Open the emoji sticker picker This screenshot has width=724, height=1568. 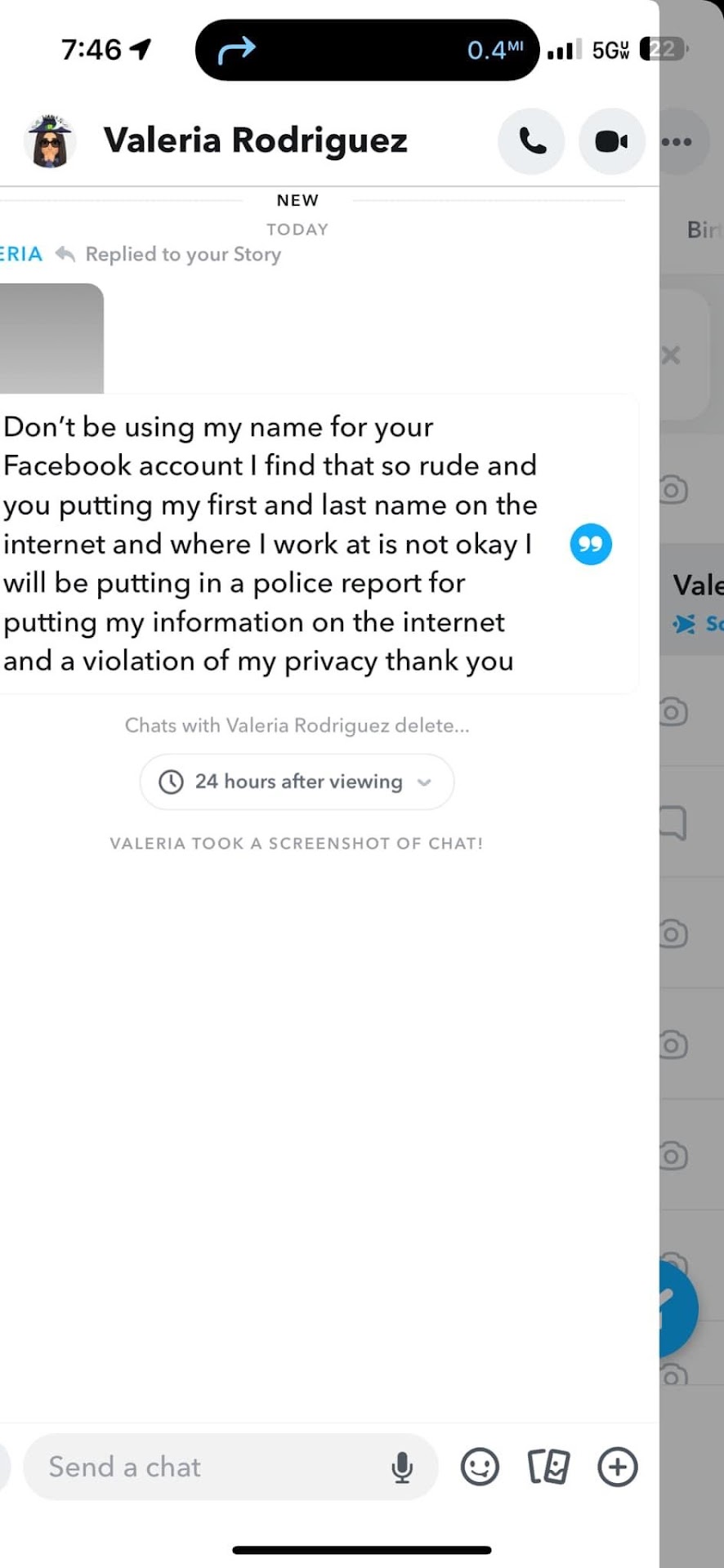[x=480, y=1467]
